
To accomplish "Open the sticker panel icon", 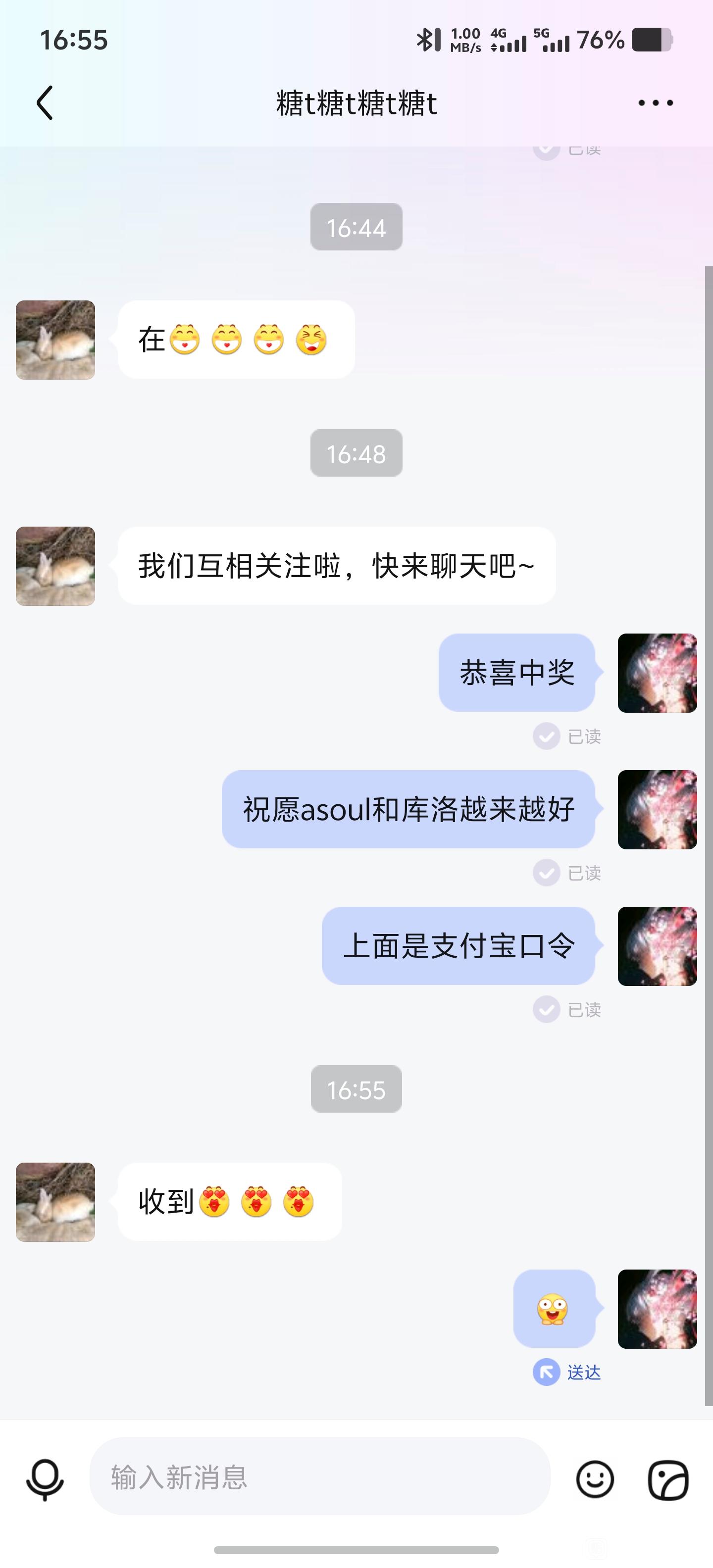I will [x=668, y=1479].
